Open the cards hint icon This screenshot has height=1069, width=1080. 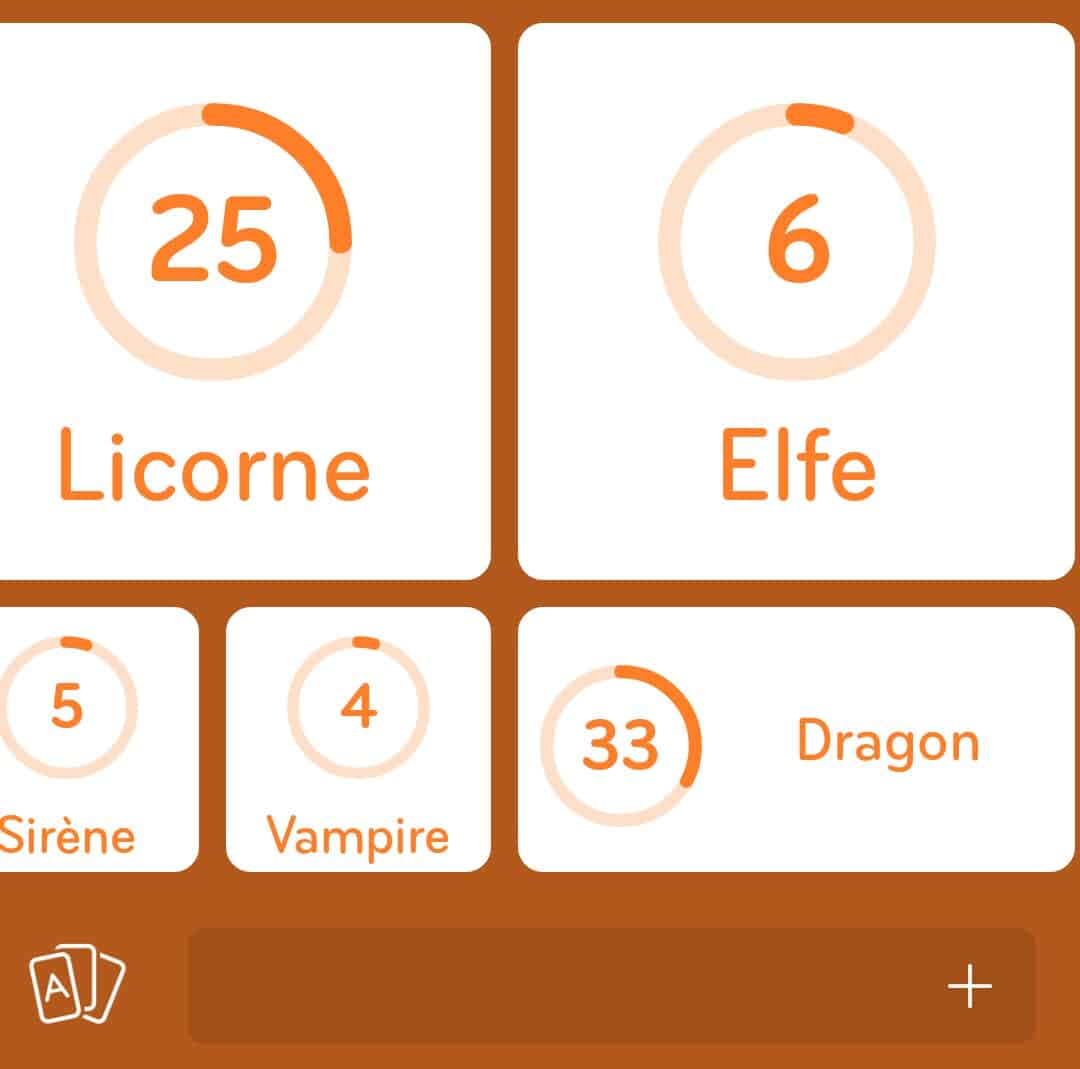(x=77, y=984)
